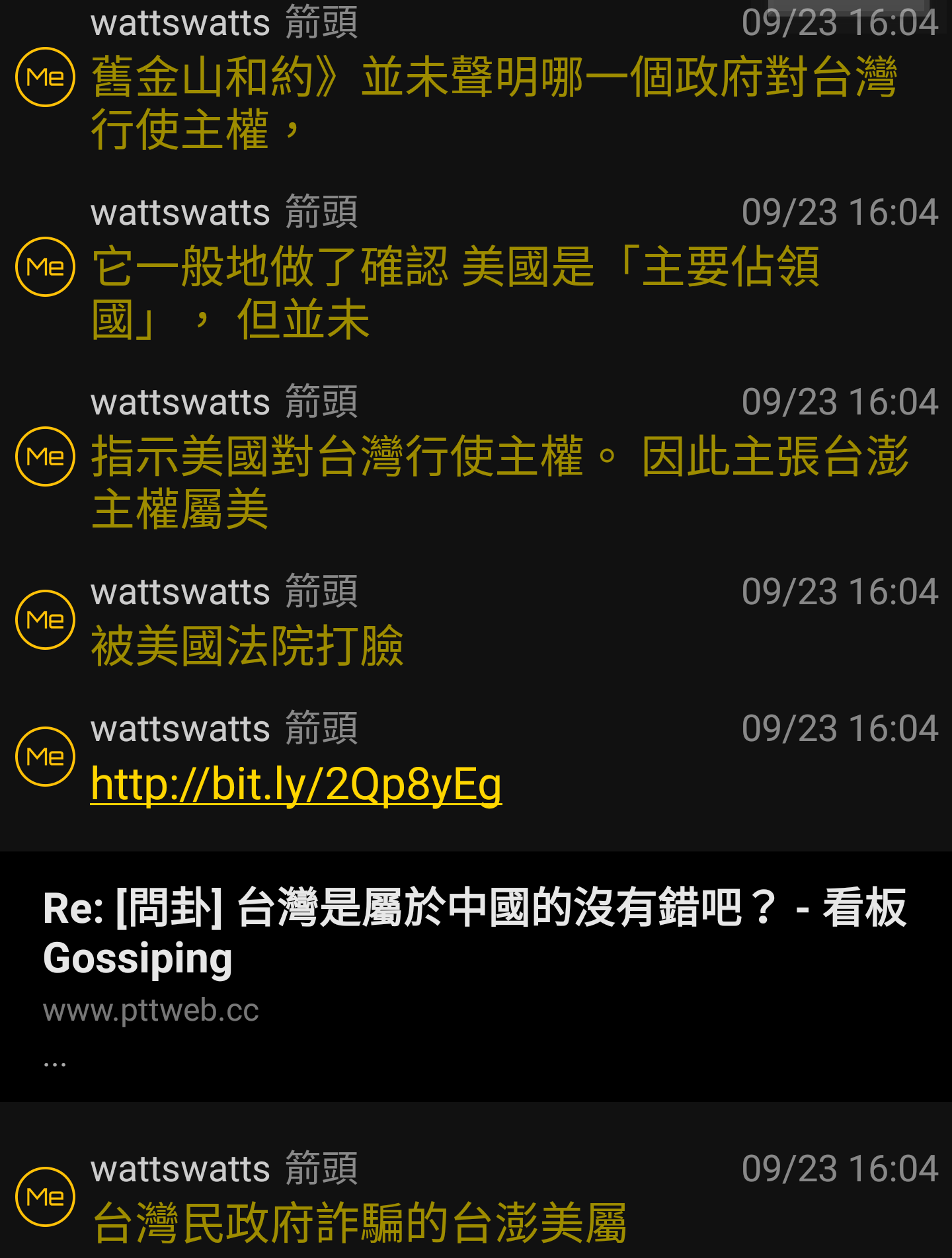The image size is (952, 1258).
Task: Tap Me avatar beside 指示美國對台灣行使主權 comment
Action: pos(45,456)
